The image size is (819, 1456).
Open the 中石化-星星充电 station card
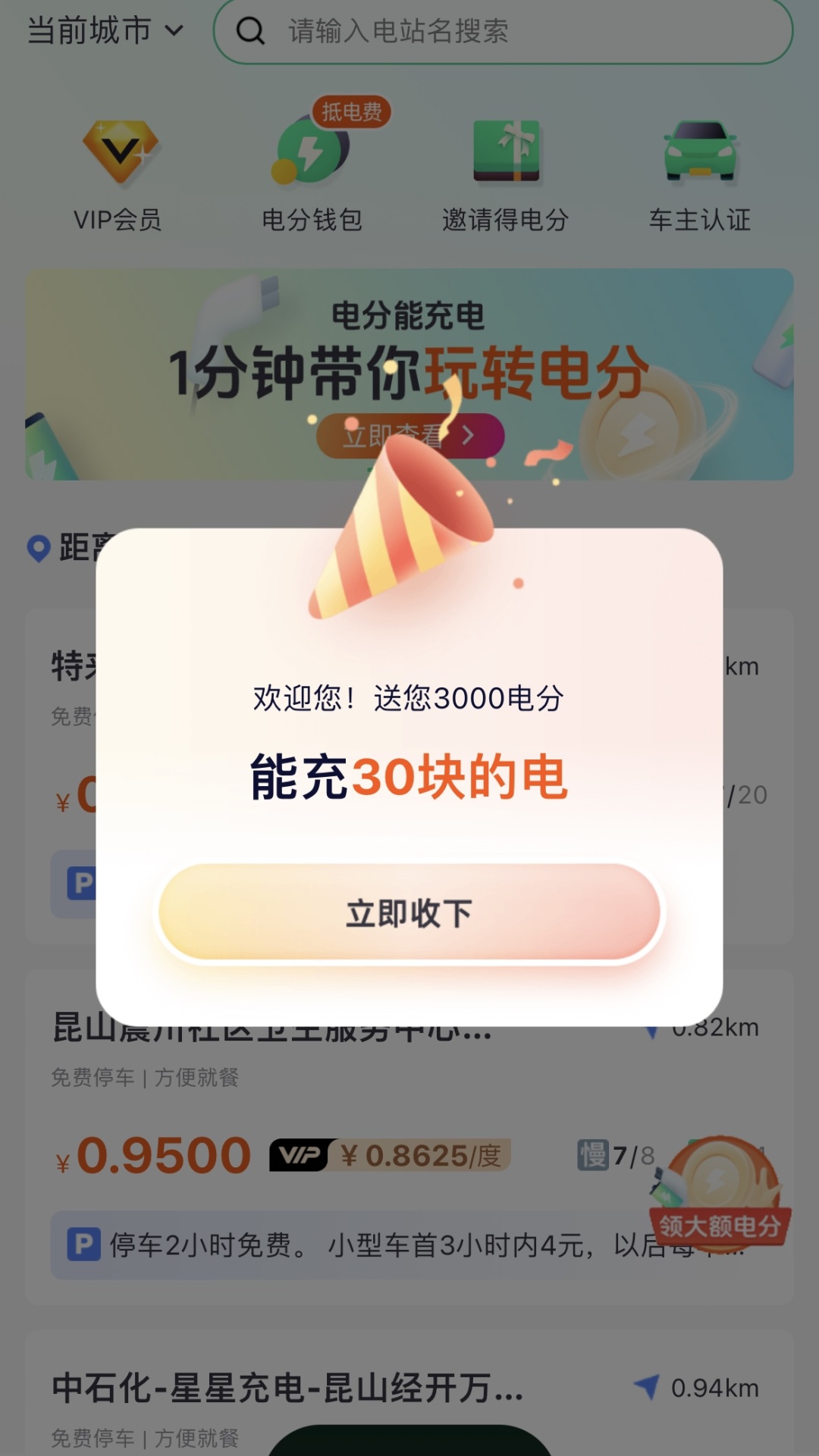pyautogui.click(x=288, y=1389)
